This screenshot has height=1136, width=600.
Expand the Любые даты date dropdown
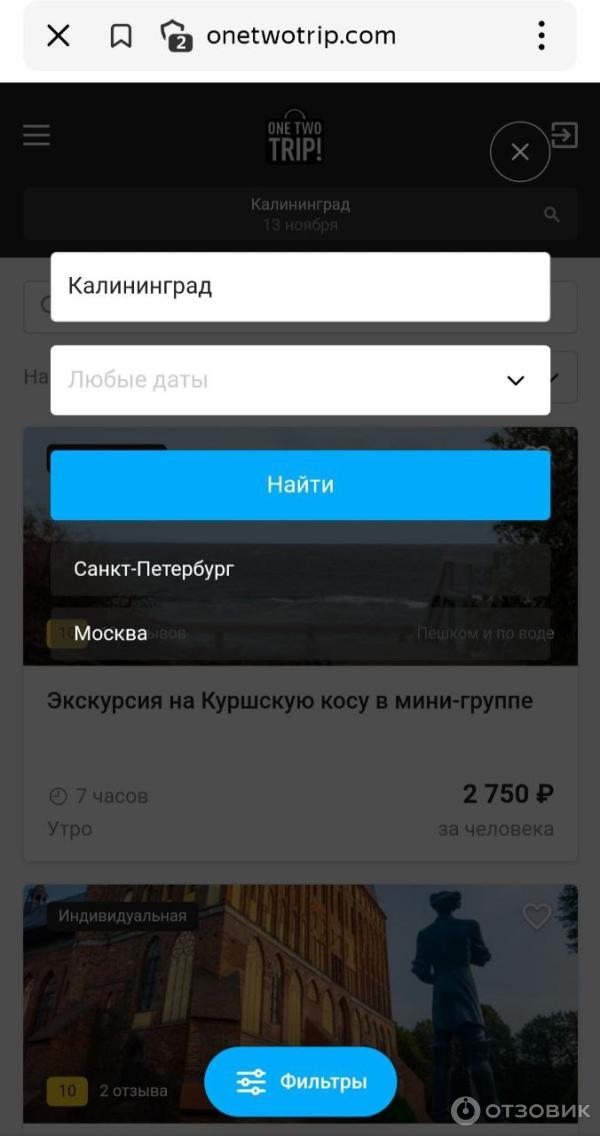point(300,380)
